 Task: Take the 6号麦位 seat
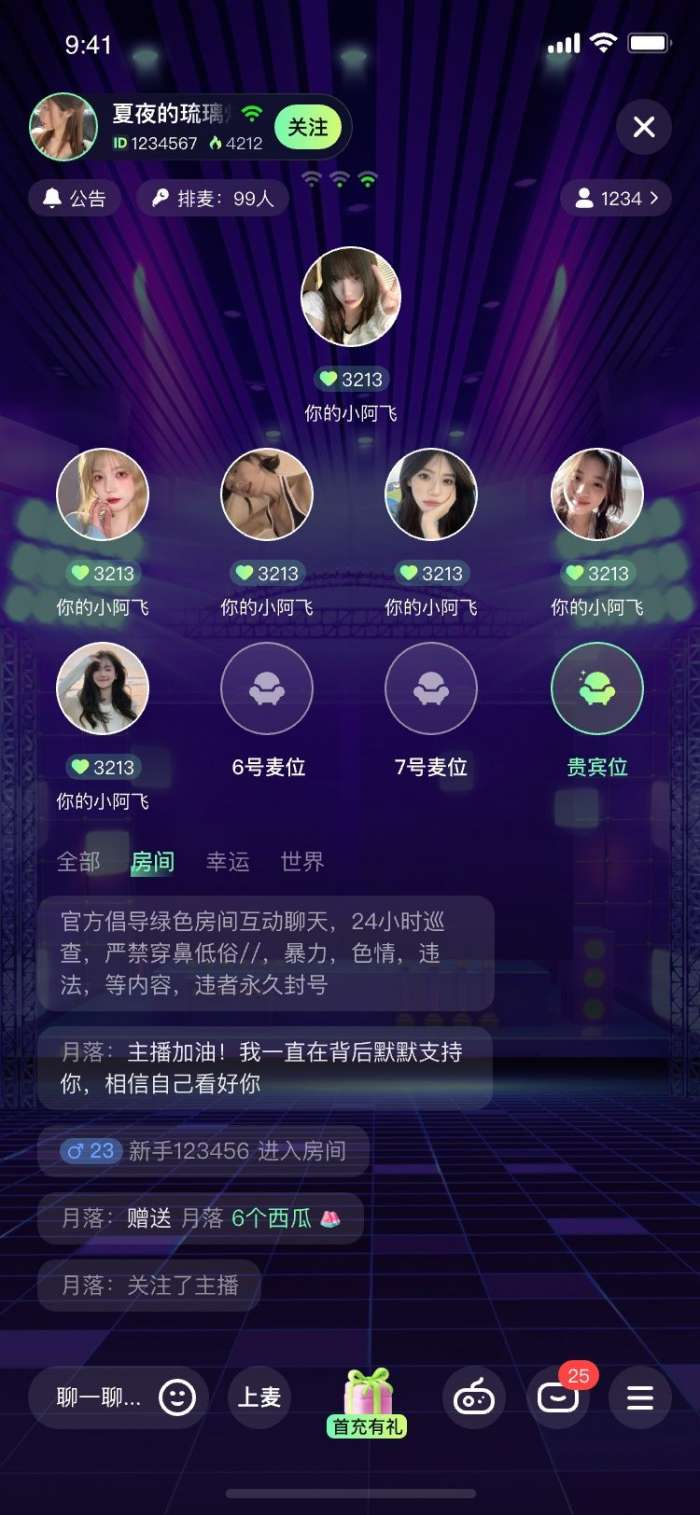(267, 689)
